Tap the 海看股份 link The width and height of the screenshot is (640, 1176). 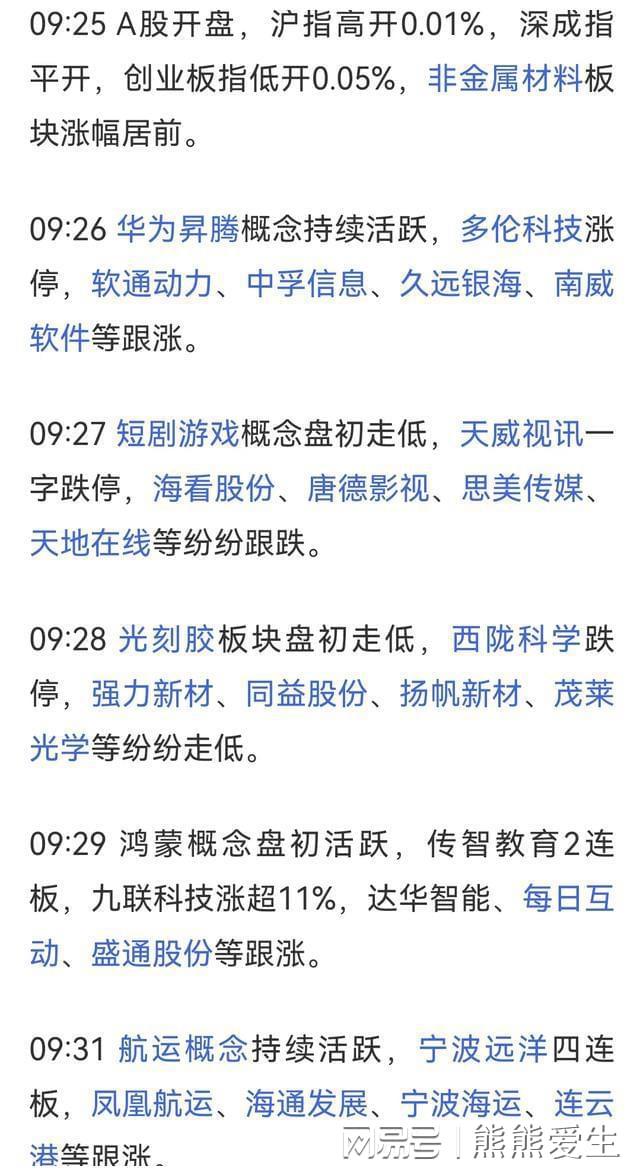(x=214, y=488)
